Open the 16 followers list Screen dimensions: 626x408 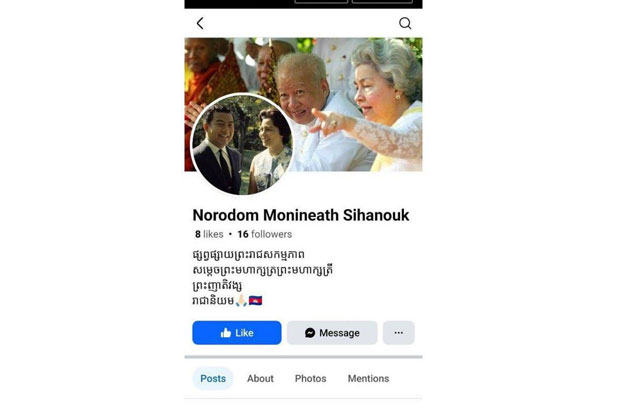tap(264, 234)
